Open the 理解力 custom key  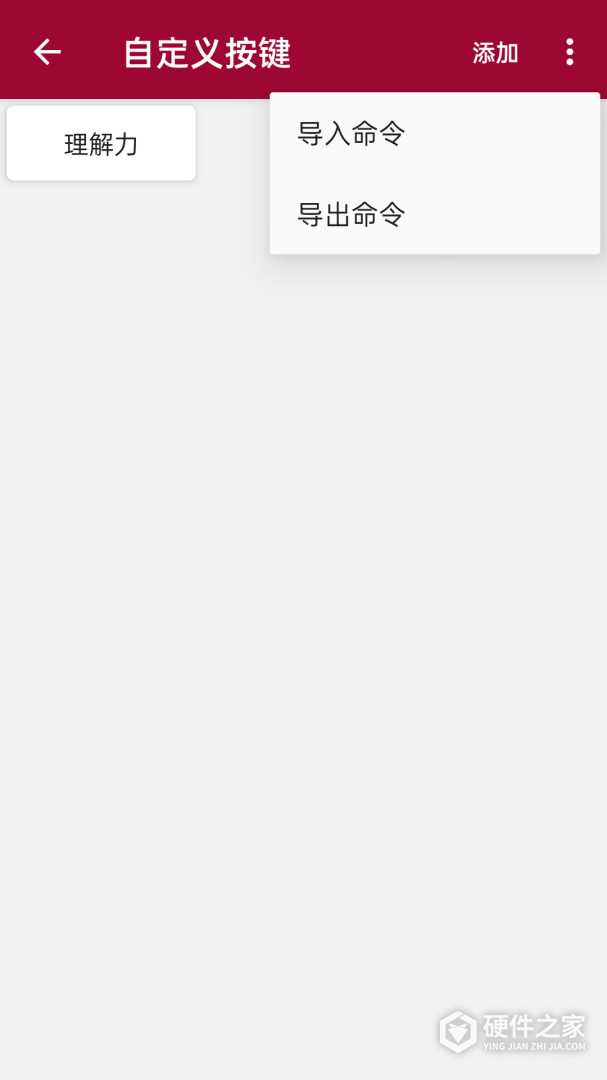click(101, 144)
